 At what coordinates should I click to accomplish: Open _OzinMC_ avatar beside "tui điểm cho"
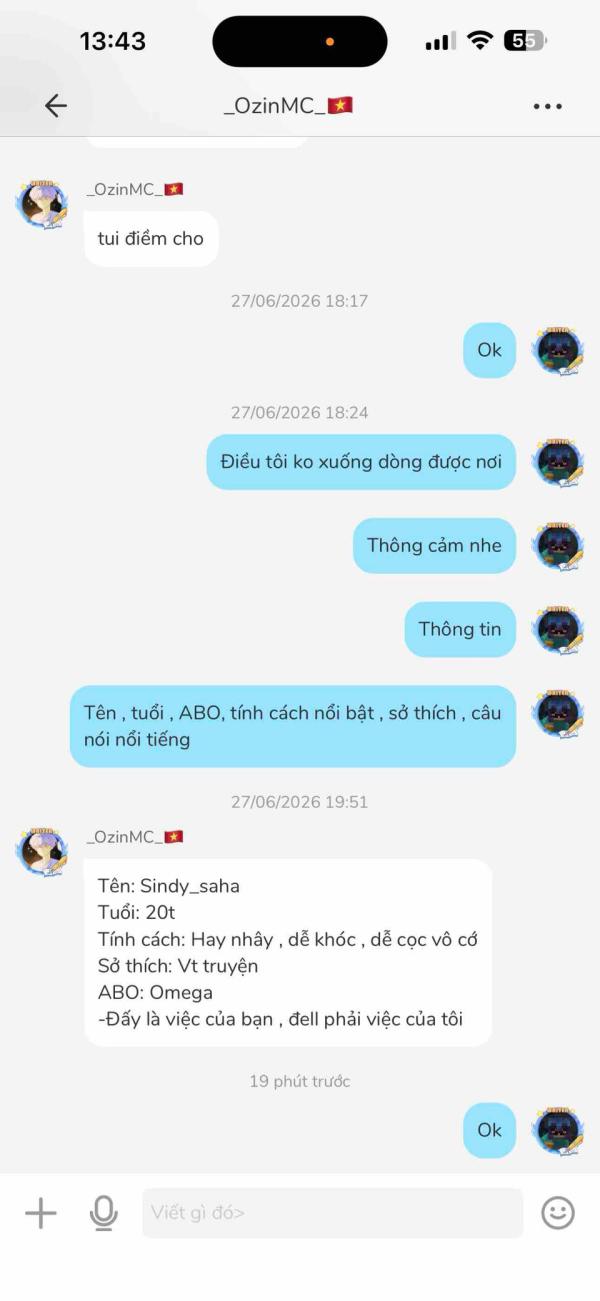coord(42,204)
